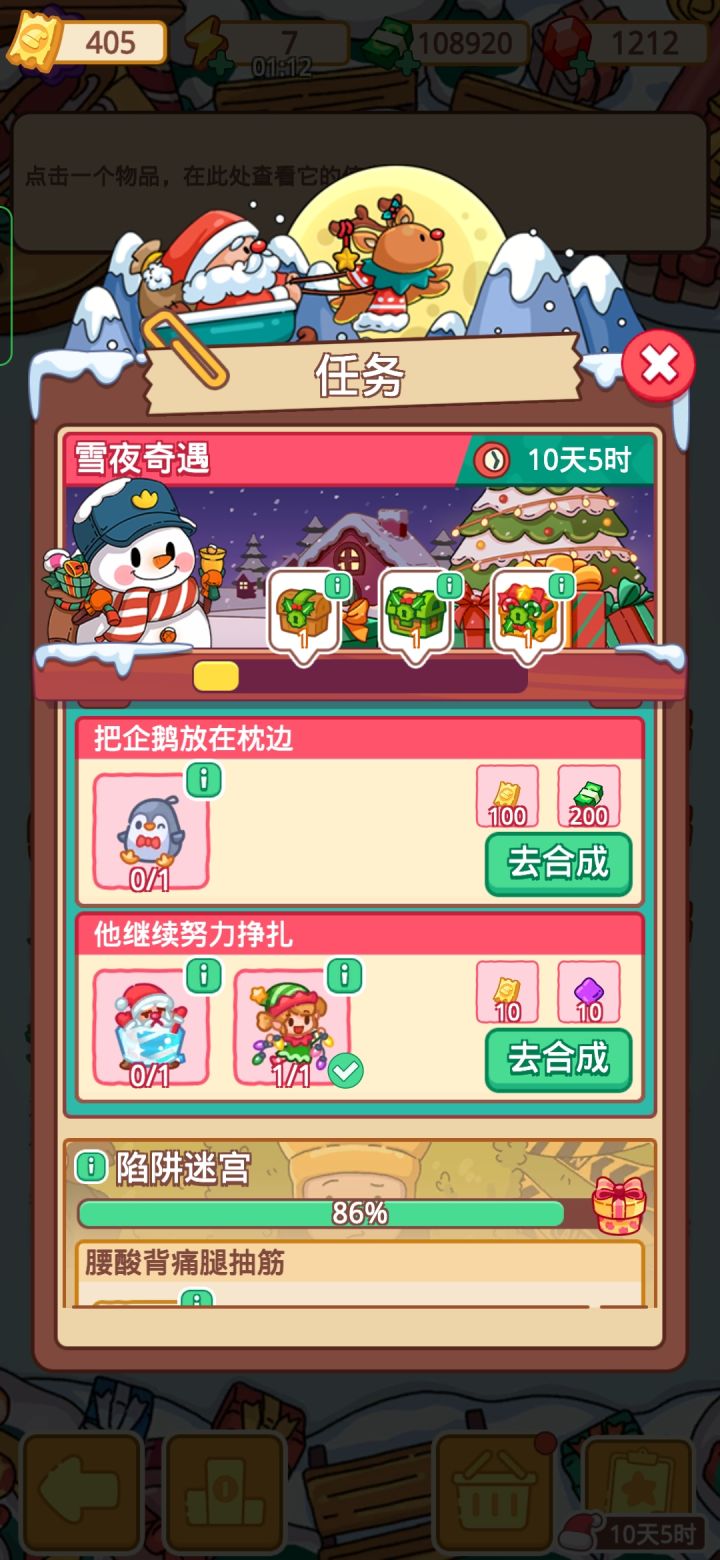Open the shopping basket with red notification dot
720x1560 pixels.
pyautogui.click(x=489, y=1488)
